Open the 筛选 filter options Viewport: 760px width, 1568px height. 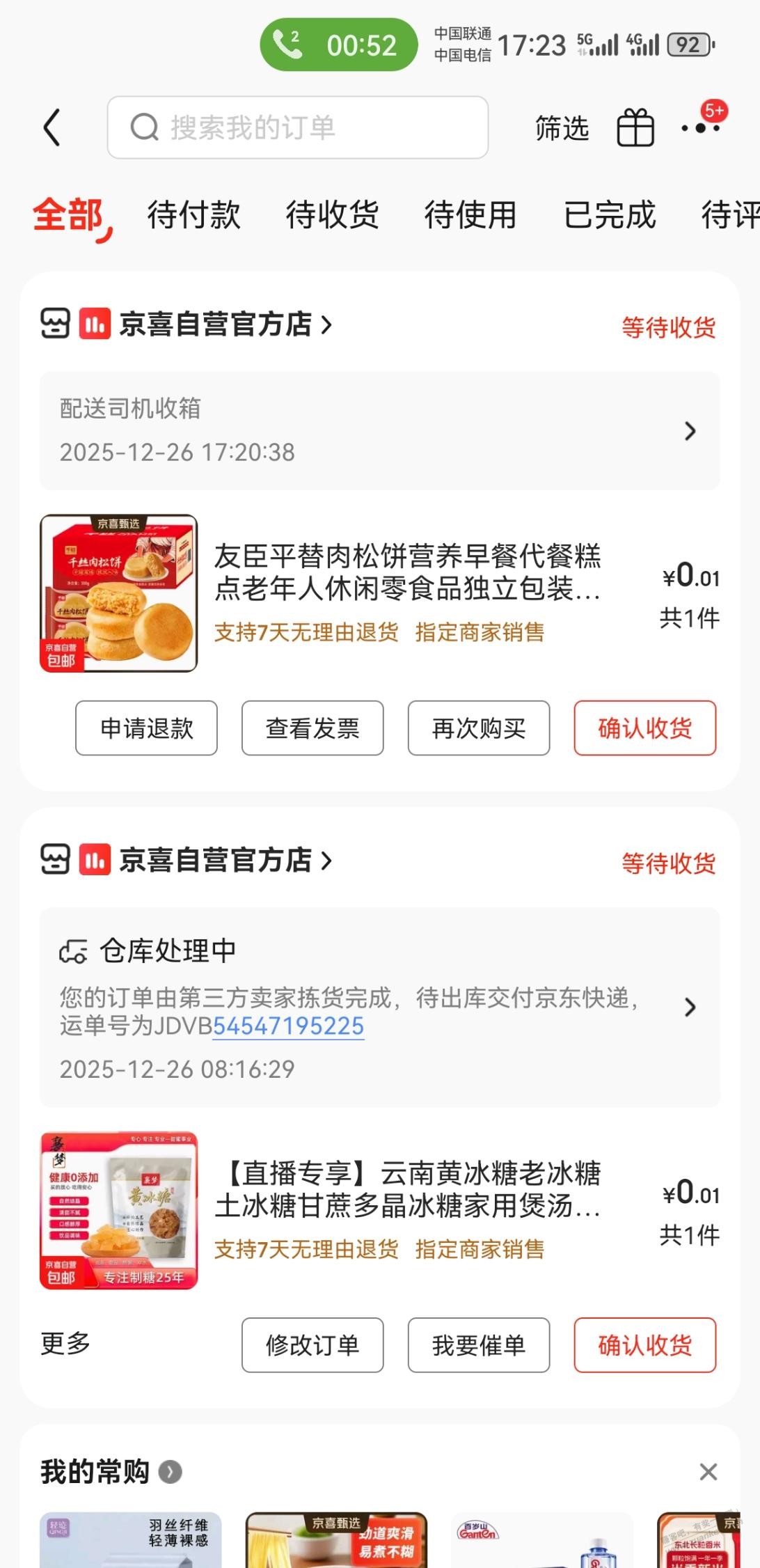(562, 128)
